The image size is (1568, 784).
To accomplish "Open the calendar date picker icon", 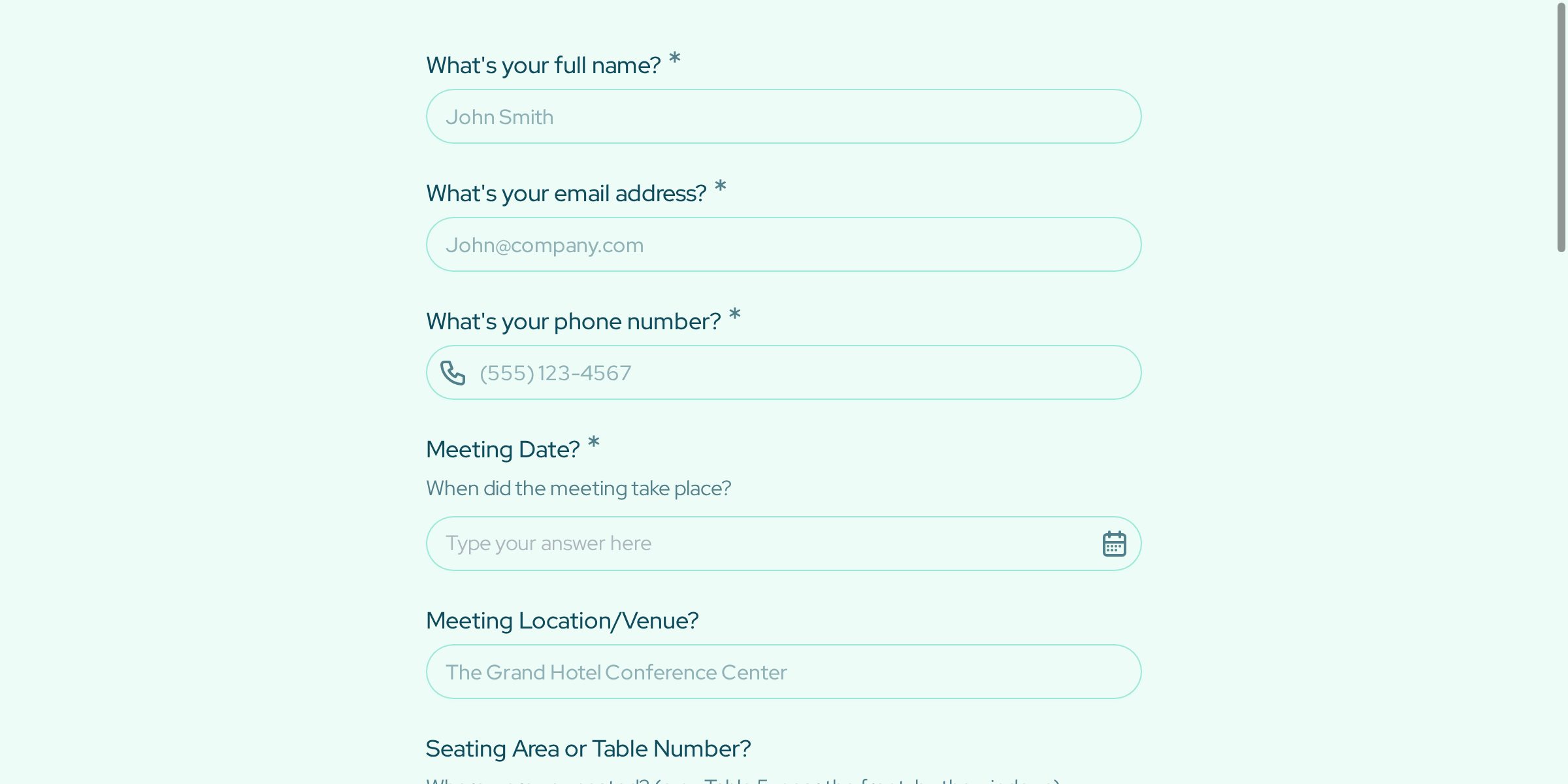I will [x=1114, y=544].
